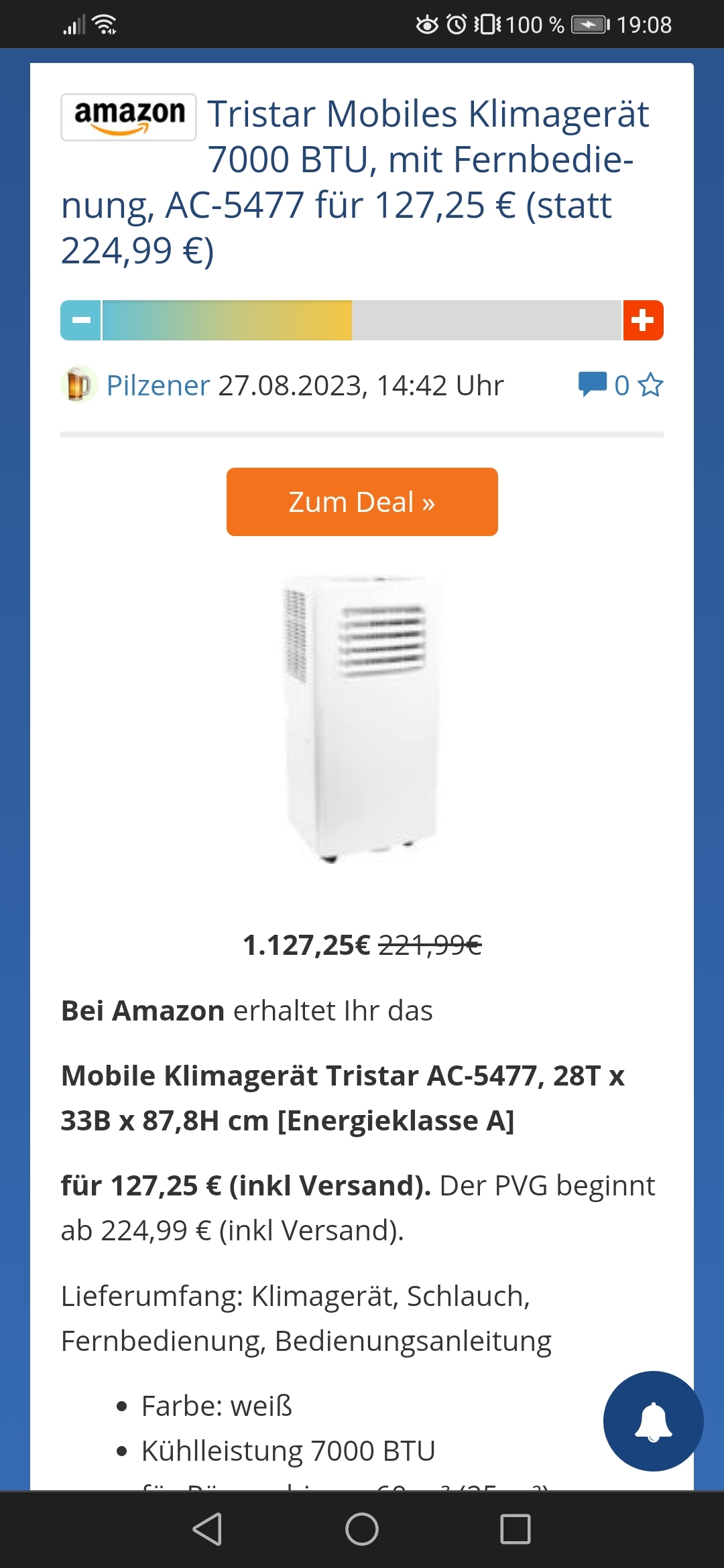Go to the home screen

(362, 1529)
